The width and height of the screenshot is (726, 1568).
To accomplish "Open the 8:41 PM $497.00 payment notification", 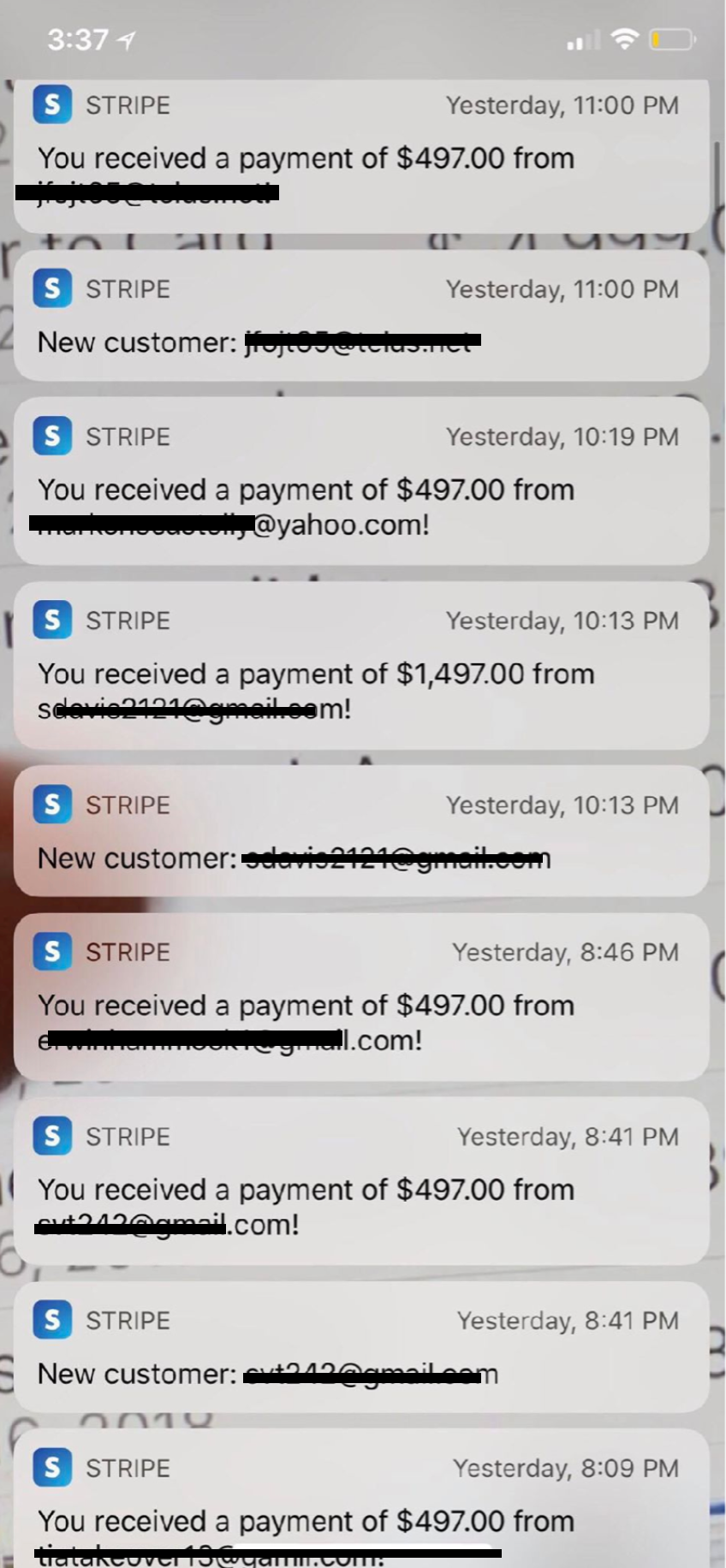I will pyautogui.click(x=361, y=1181).
